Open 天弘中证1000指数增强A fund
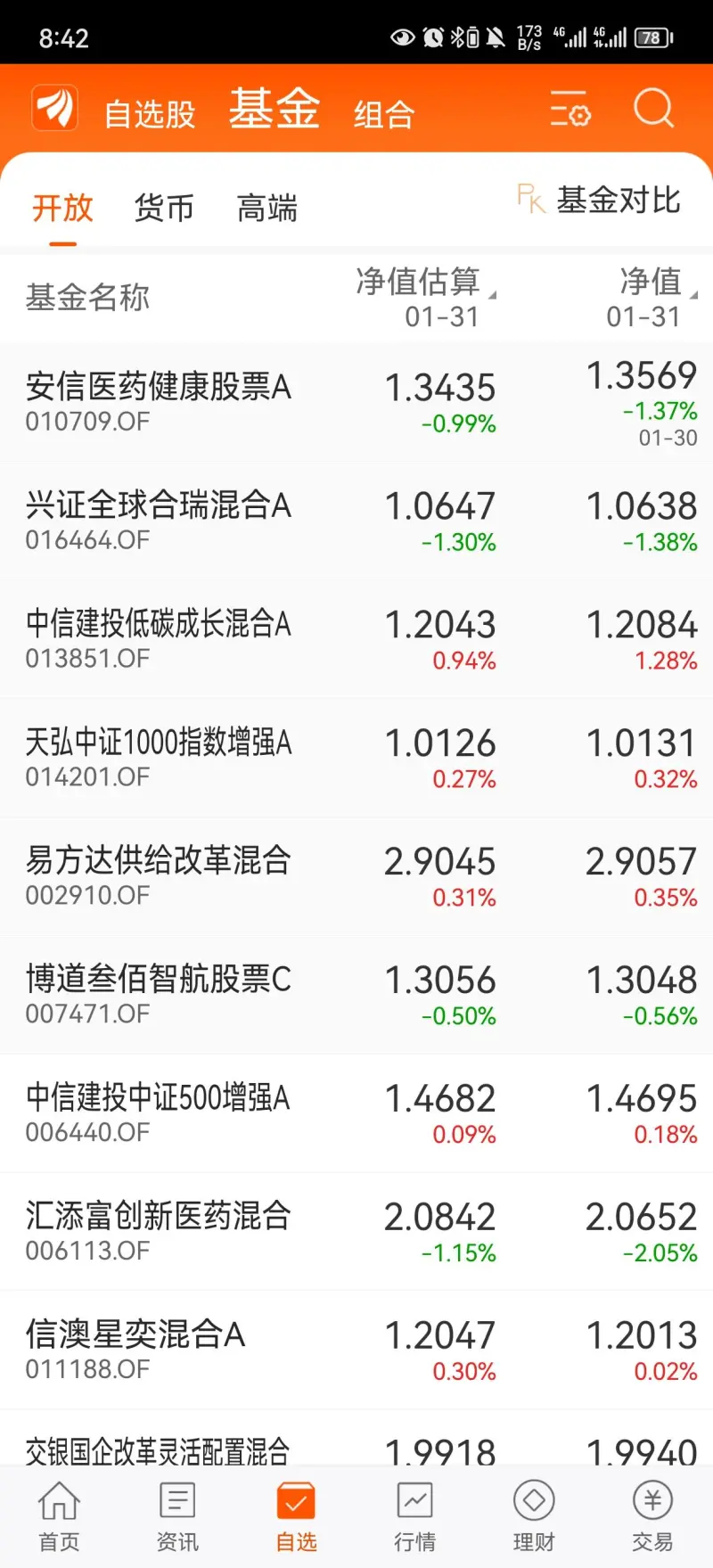The height and width of the screenshot is (1568, 713). [x=356, y=758]
